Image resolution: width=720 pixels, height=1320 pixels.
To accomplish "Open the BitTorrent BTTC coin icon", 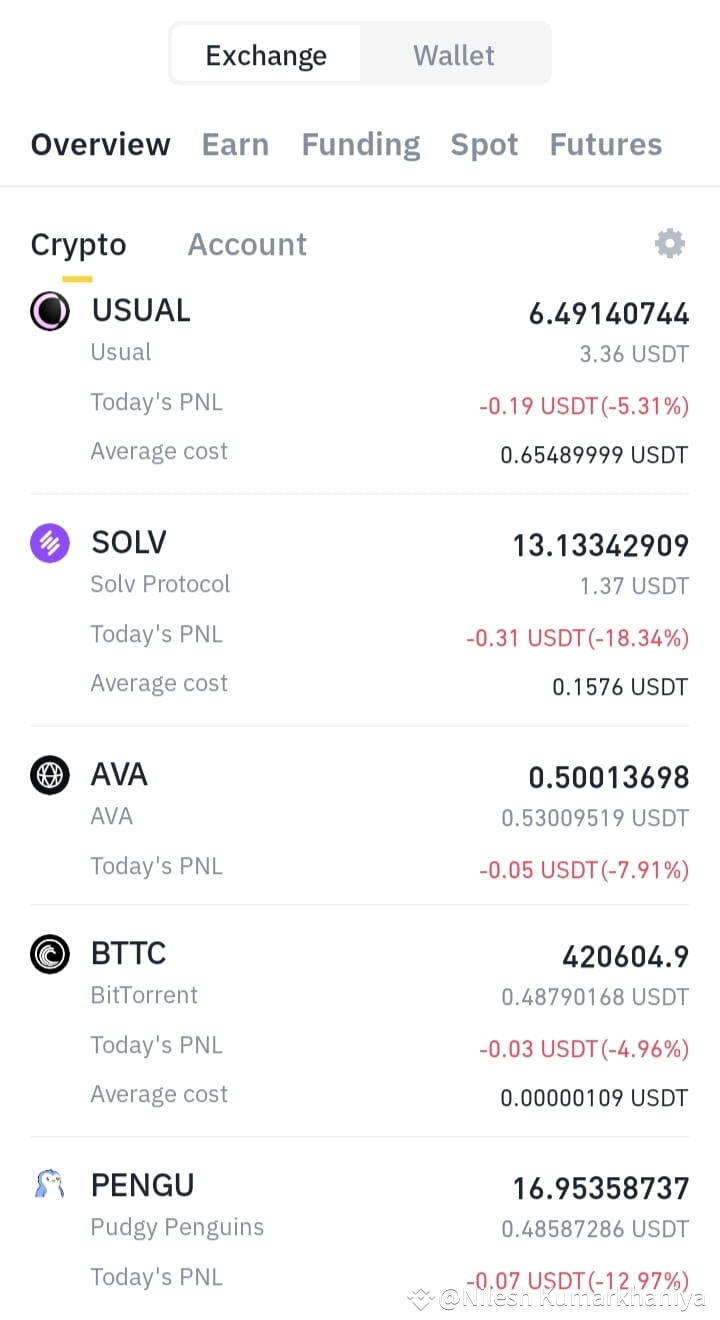I will click(50, 953).
